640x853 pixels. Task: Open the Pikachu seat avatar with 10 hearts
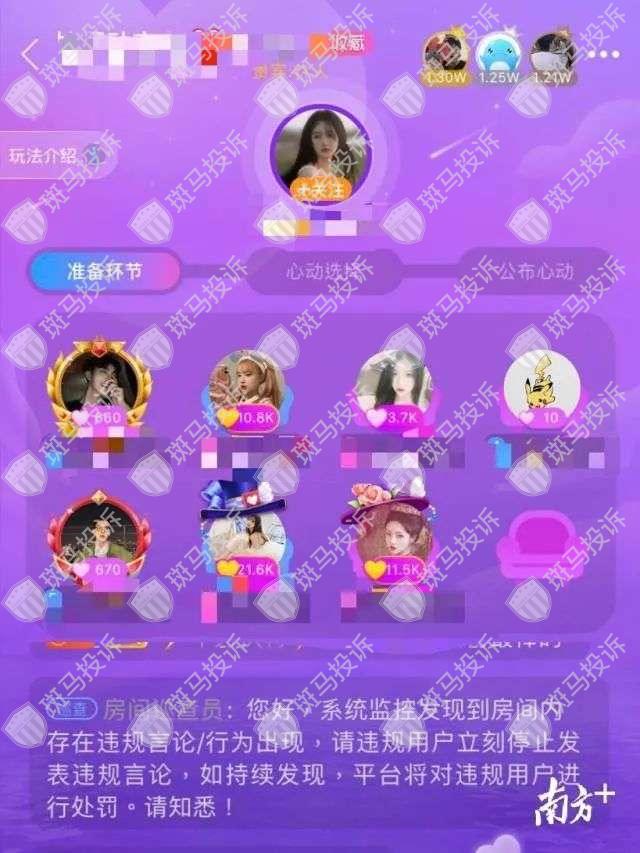[x=539, y=385]
